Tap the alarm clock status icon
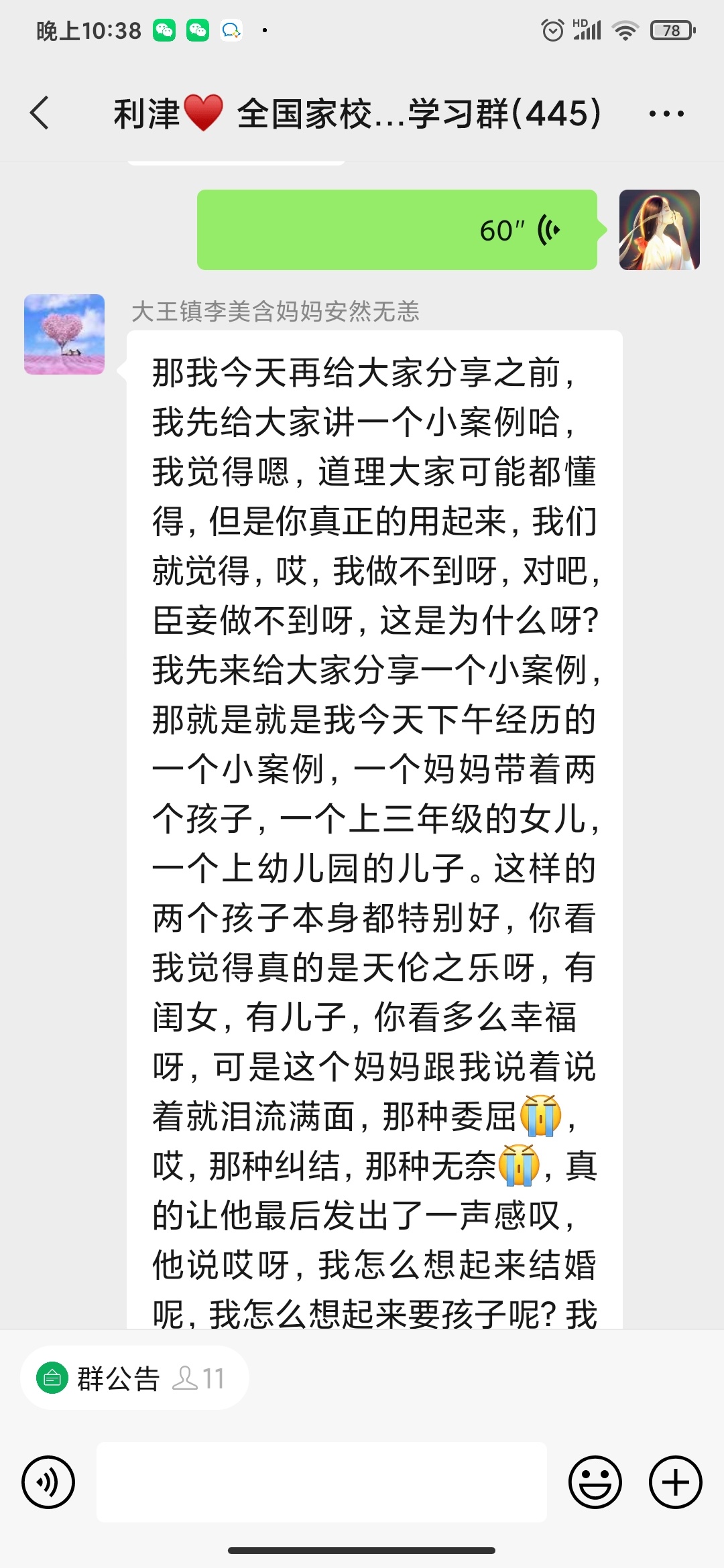This screenshot has height=1568, width=724. [x=552, y=29]
